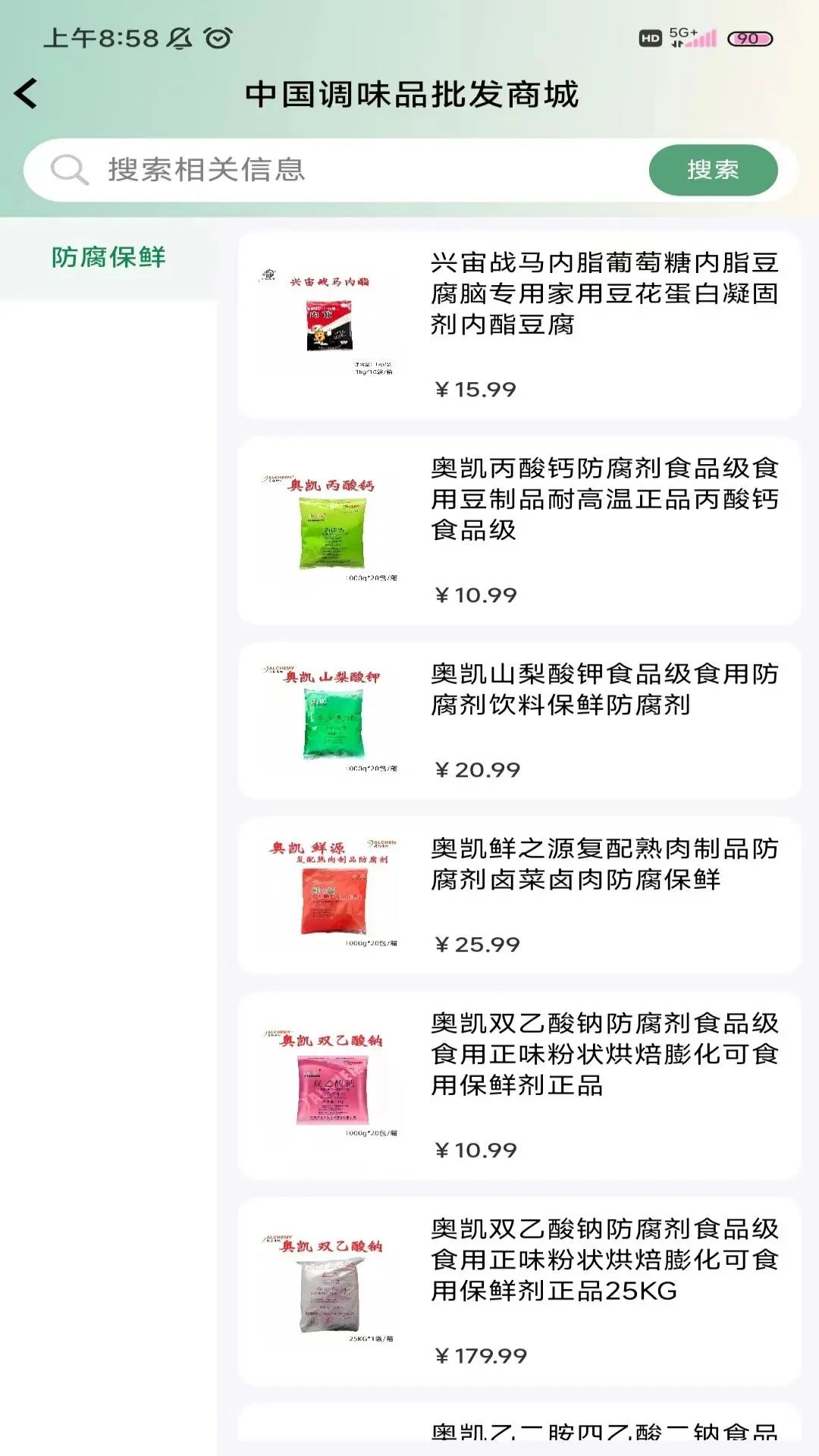The height and width of the screenshot is (1456, 819).
Task: Open the 奥凯双乙酸钠 25KG product card
Action: coord(519,1291)
